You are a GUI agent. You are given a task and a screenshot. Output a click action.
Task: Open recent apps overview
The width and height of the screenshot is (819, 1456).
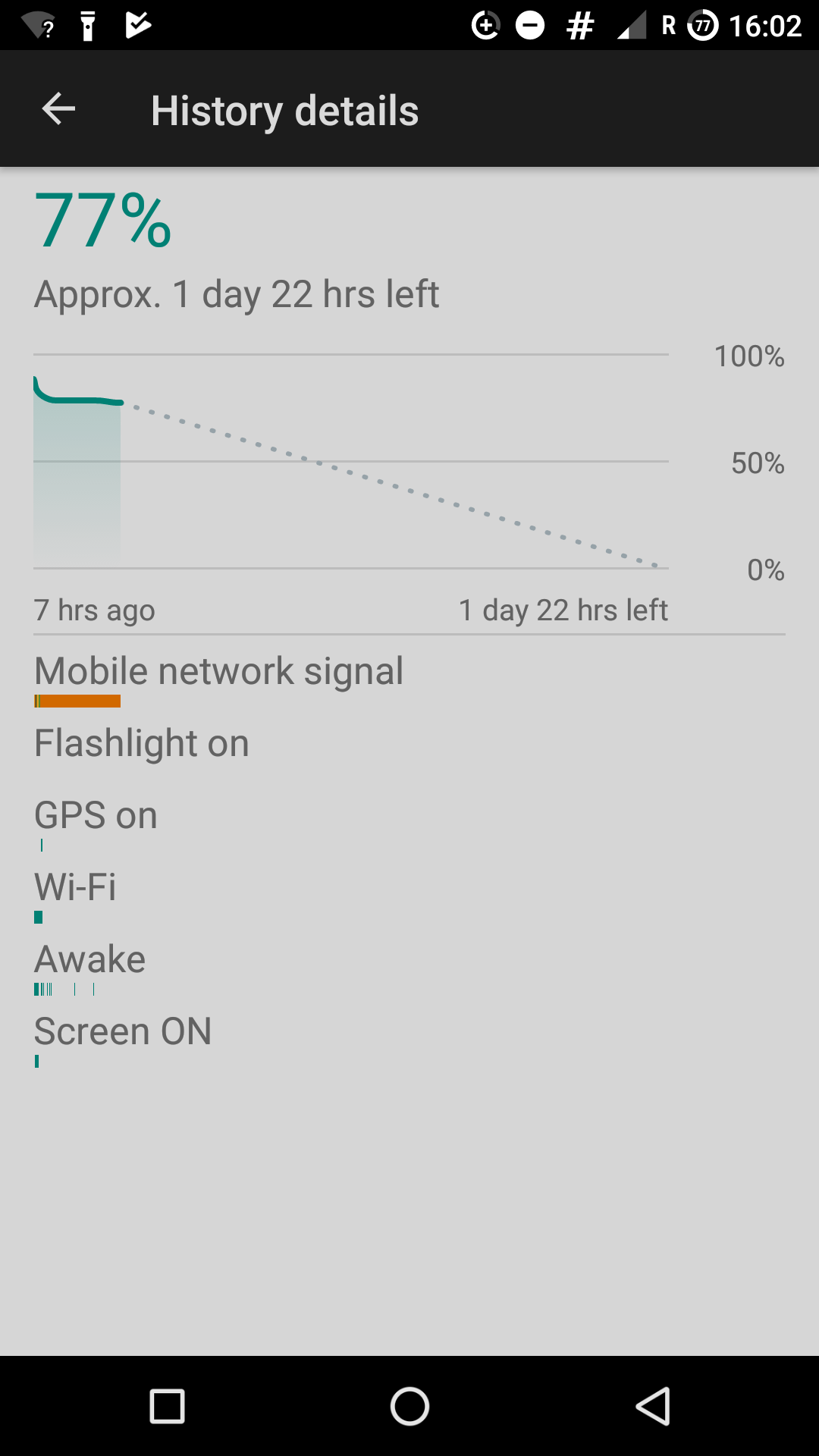click(168, 1406)
